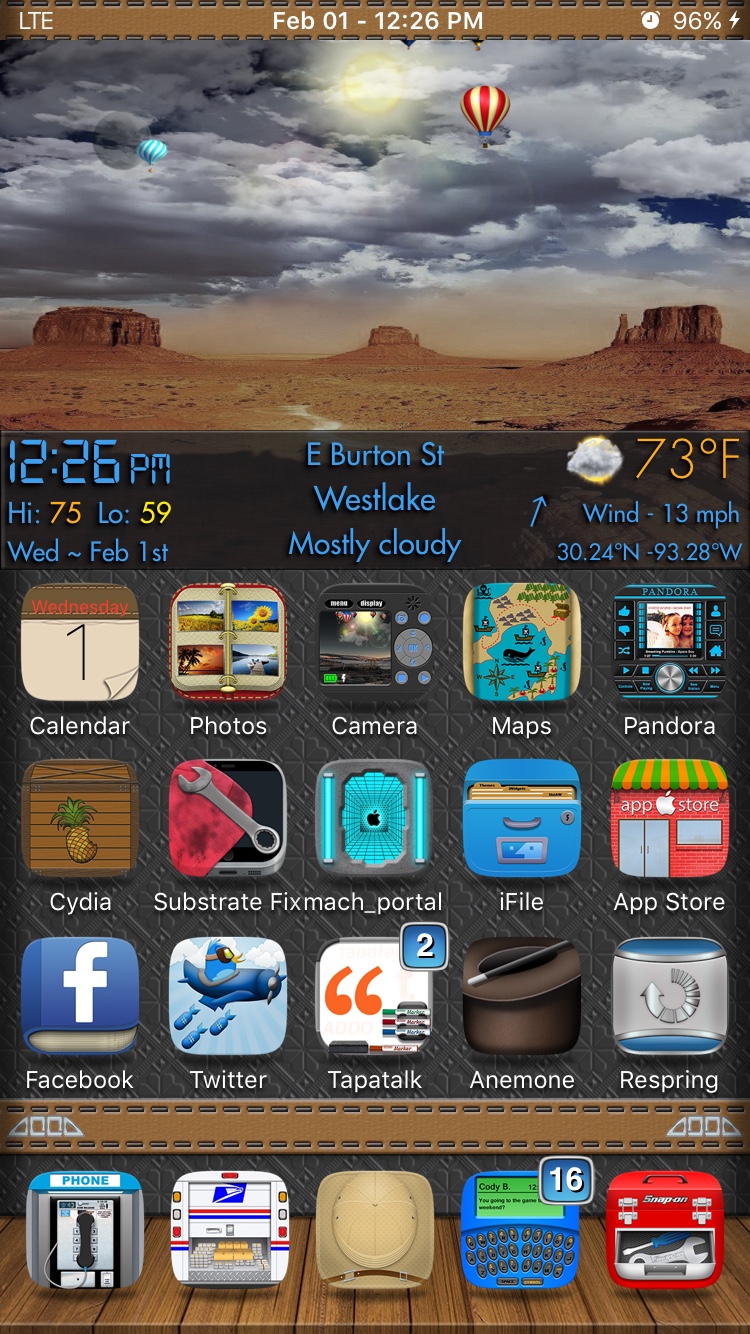This screenshot has height=1334, width=750.
Task: Open Messages with 16 unread
Action: point(520,1229)
